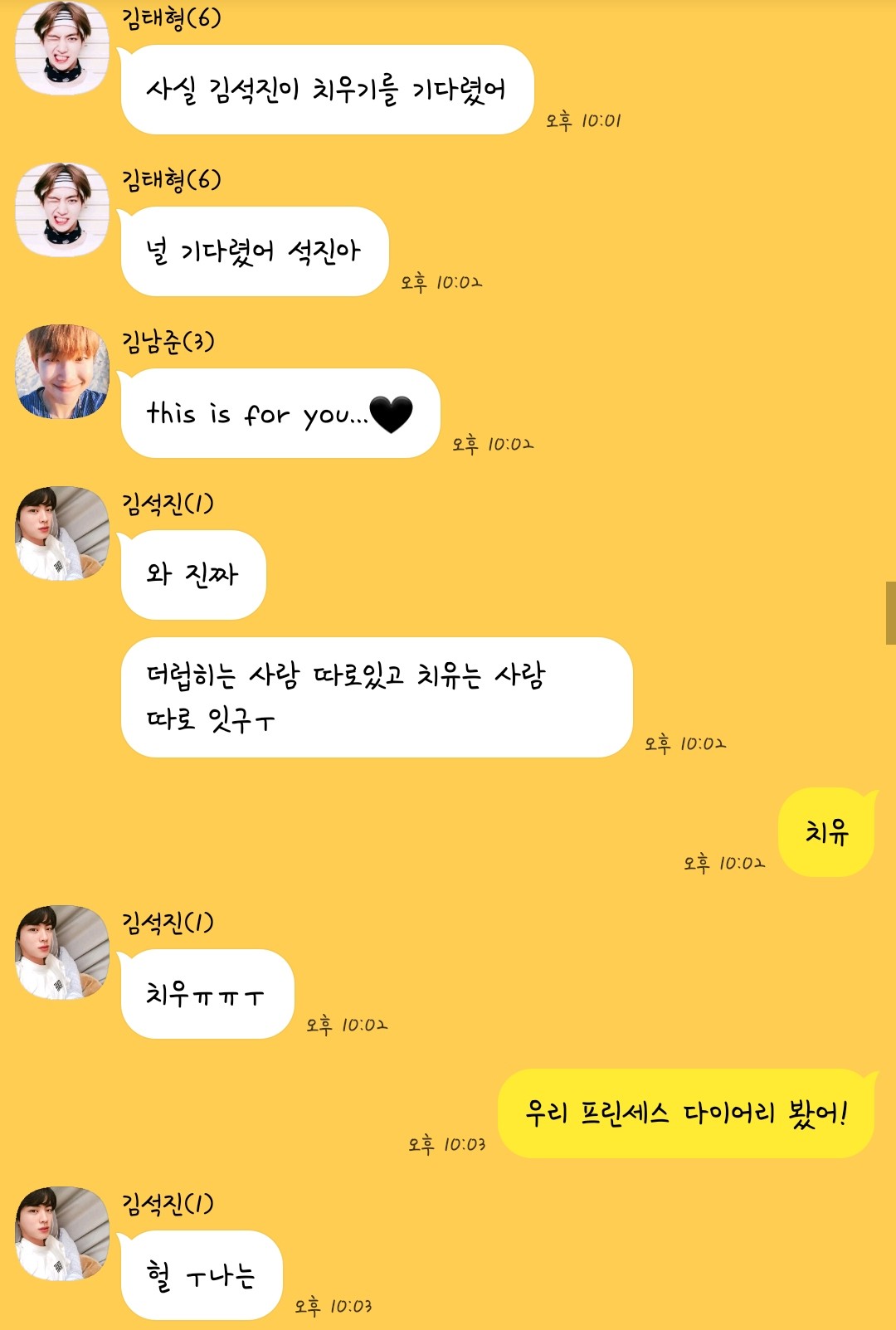The image size is (896, 1330).
Task: View 김석진's profile from the '헐 ㅜ나는' message
Action: (62, 1234)
